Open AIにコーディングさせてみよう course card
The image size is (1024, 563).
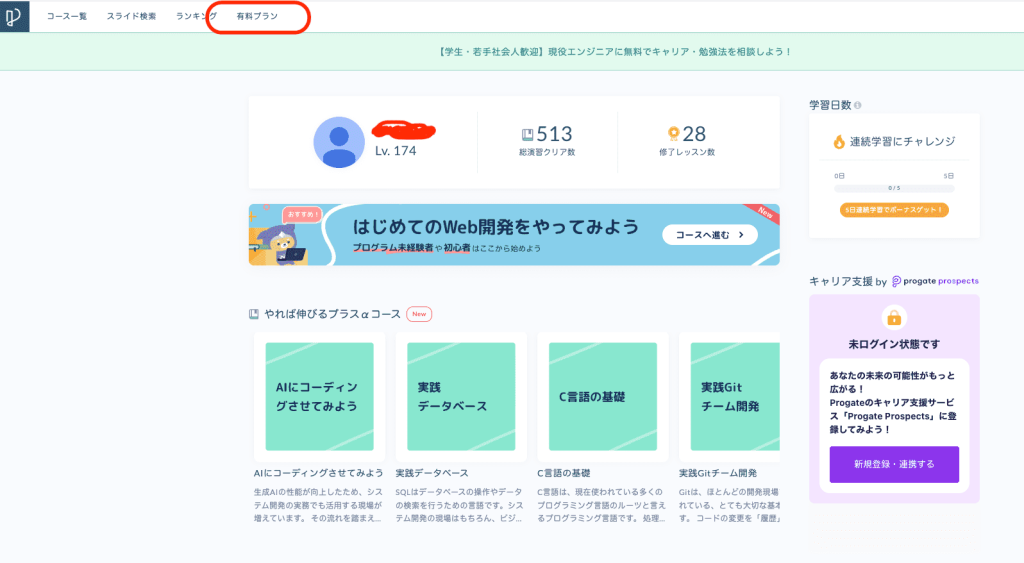[319, 396]
